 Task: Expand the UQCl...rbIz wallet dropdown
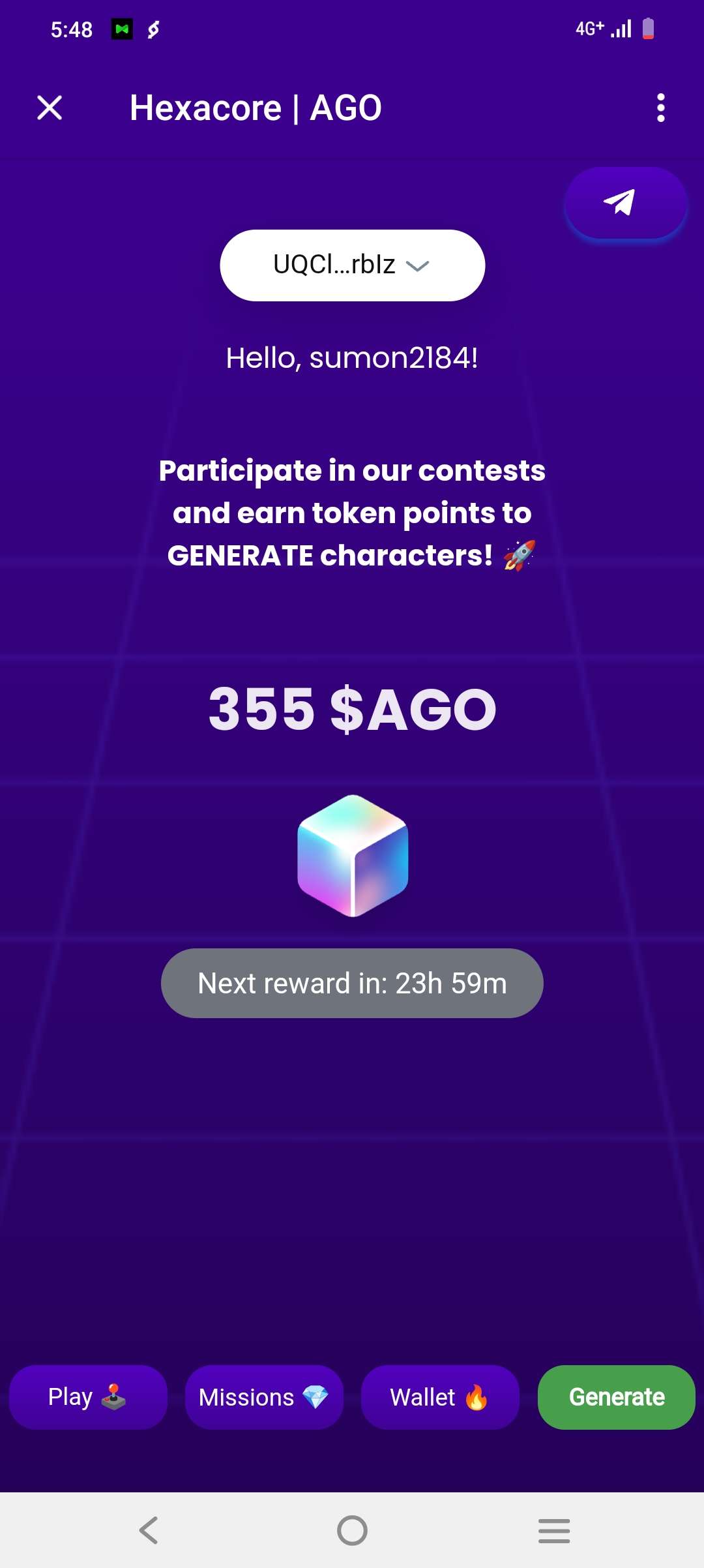coord(352,265)
